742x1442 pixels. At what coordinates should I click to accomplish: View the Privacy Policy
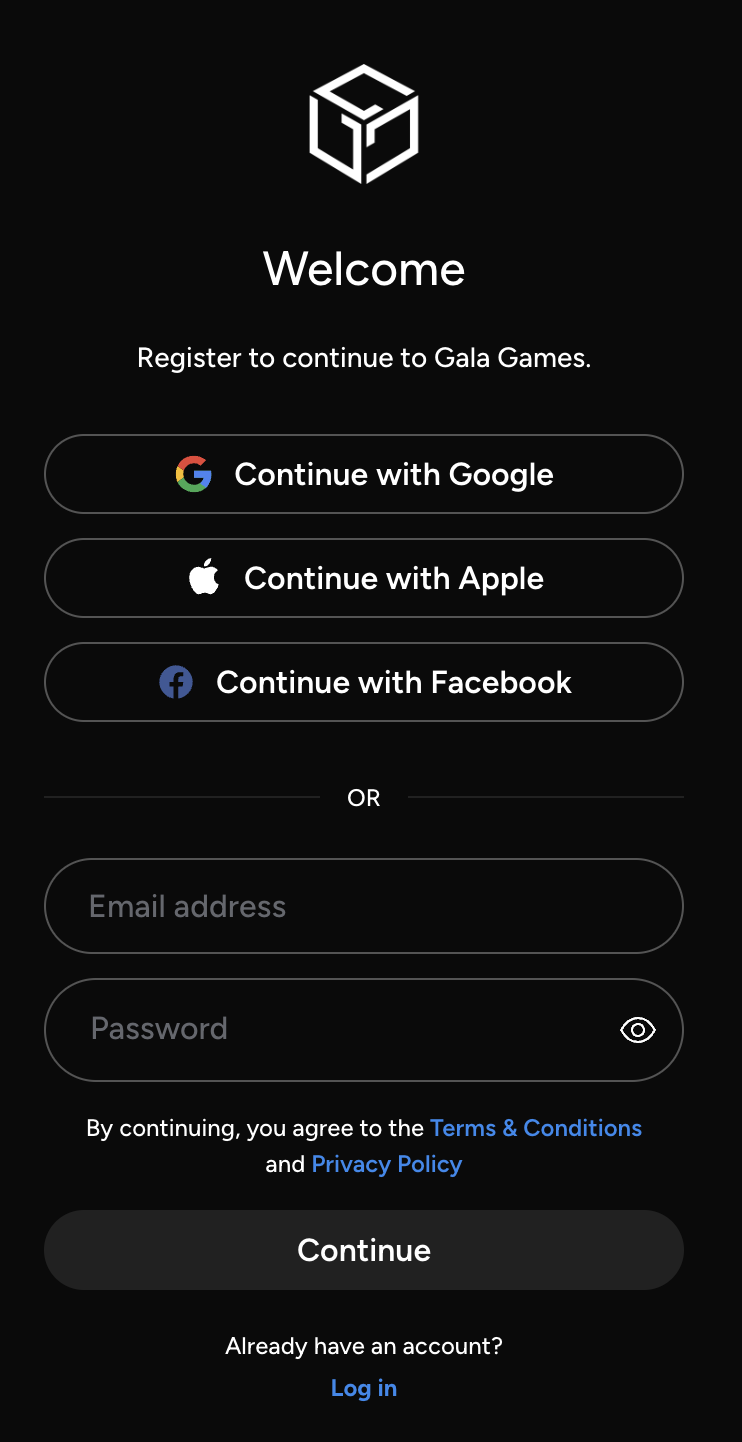387,1164
